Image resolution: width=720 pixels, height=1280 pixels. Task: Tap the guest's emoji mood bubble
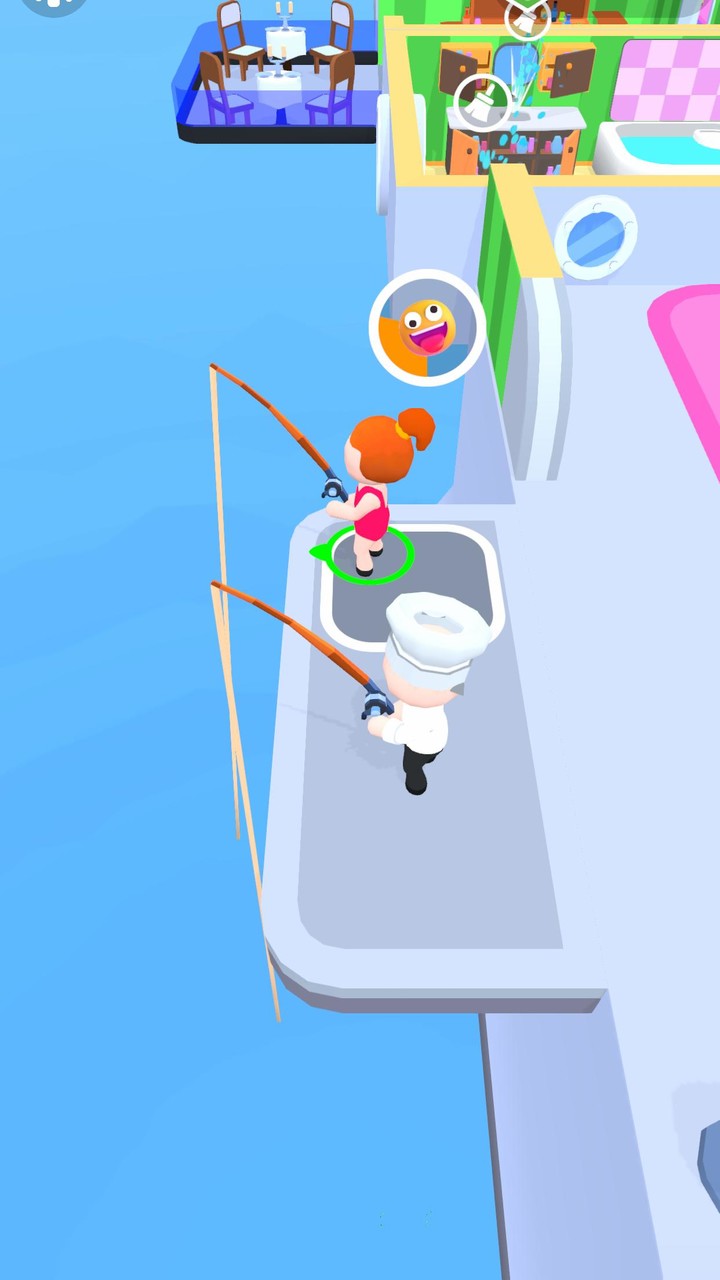[x=428, y=327]
